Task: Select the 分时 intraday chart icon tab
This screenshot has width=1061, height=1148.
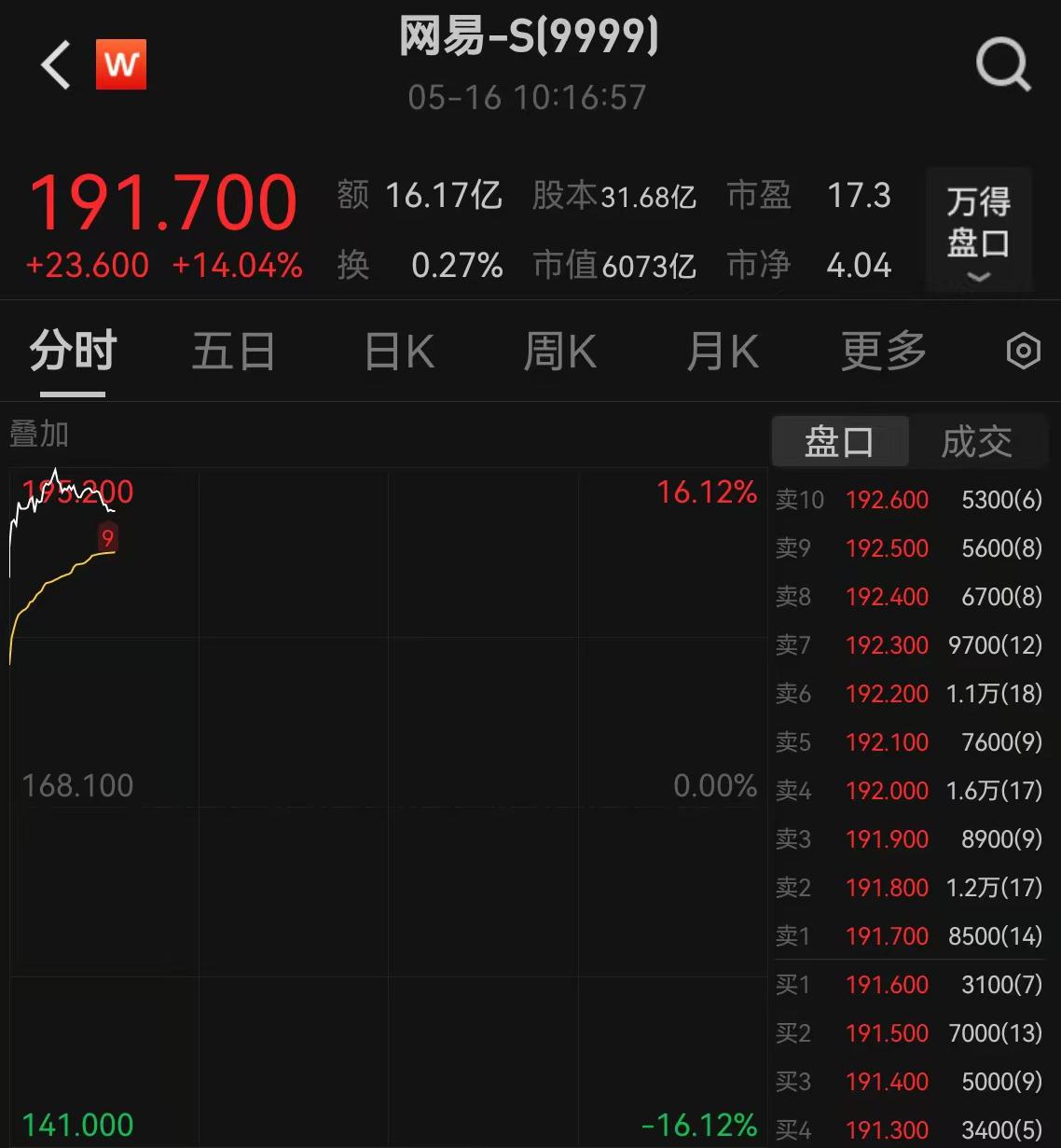Action: tap(72, 352)
